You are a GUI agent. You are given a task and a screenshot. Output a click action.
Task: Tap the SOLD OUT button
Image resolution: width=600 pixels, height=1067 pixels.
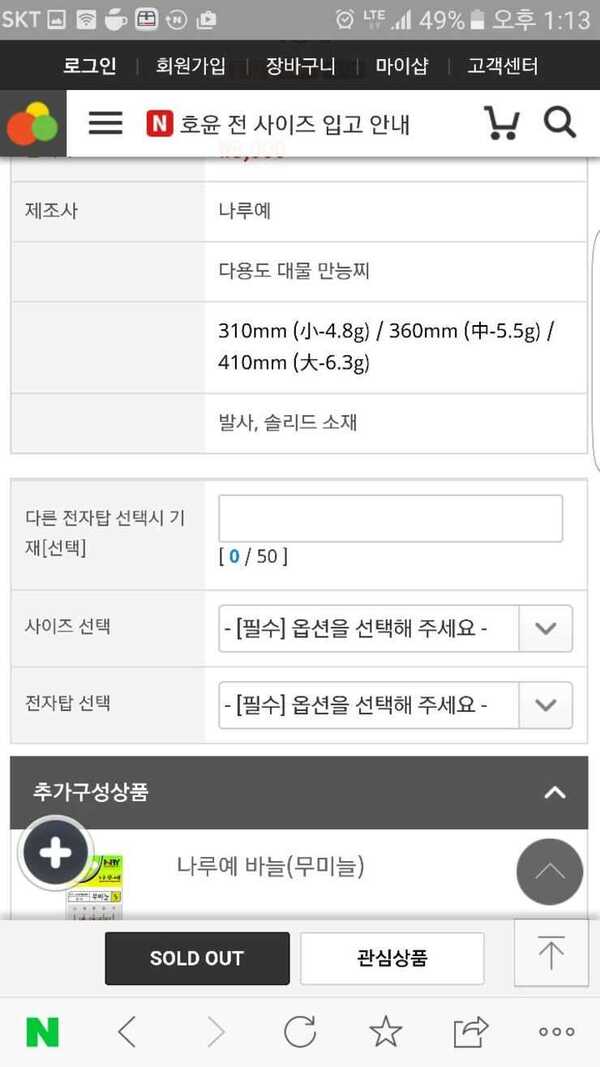click(197, 958)
